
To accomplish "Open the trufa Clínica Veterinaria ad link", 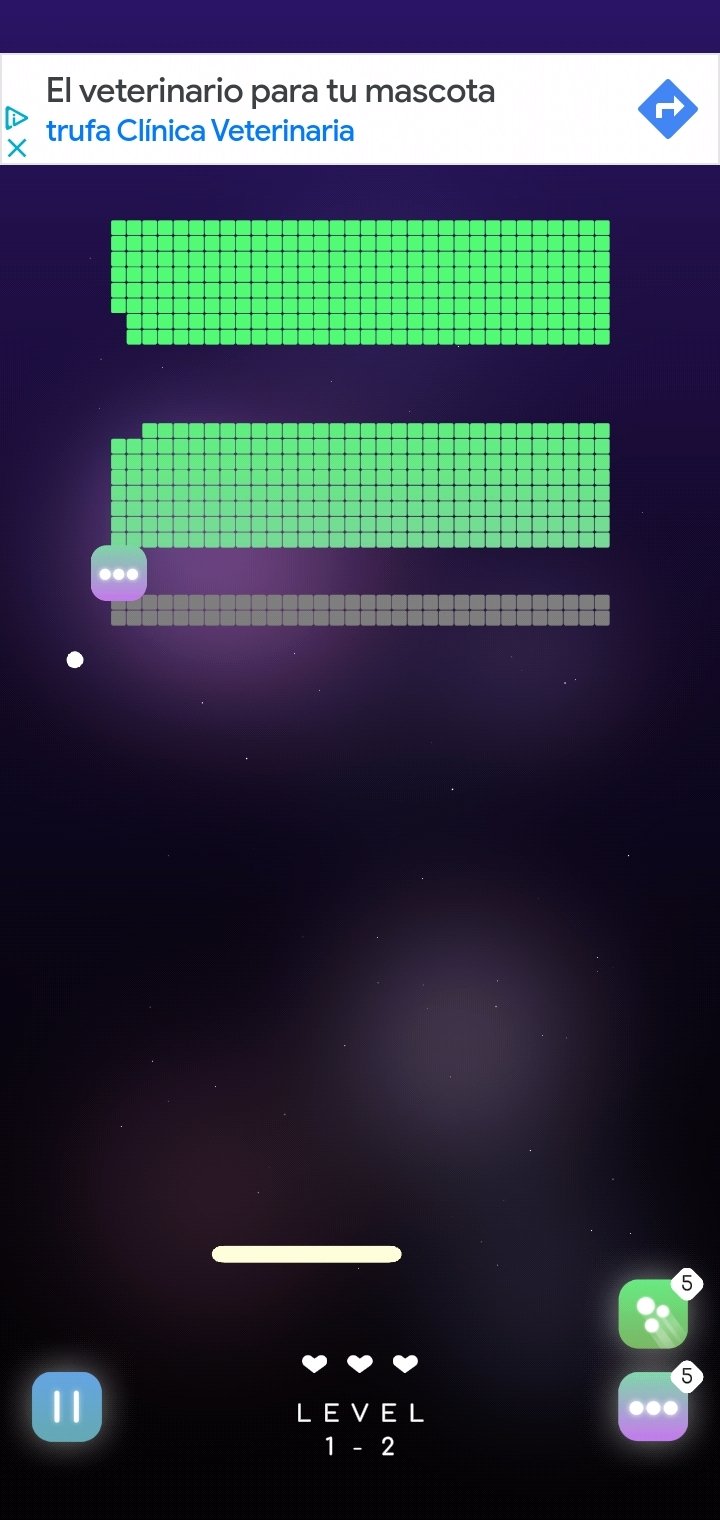I will pyautogui.click(x=200, y=131).
